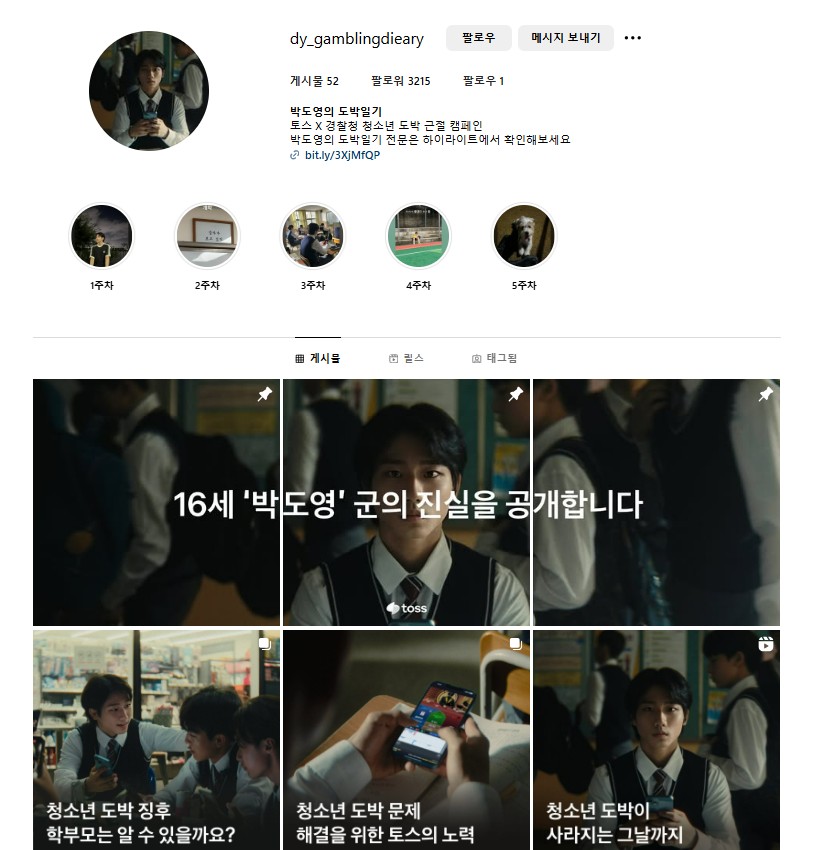Open the bit.ly/3XjMfQP profile link

[x=341, y=155]
